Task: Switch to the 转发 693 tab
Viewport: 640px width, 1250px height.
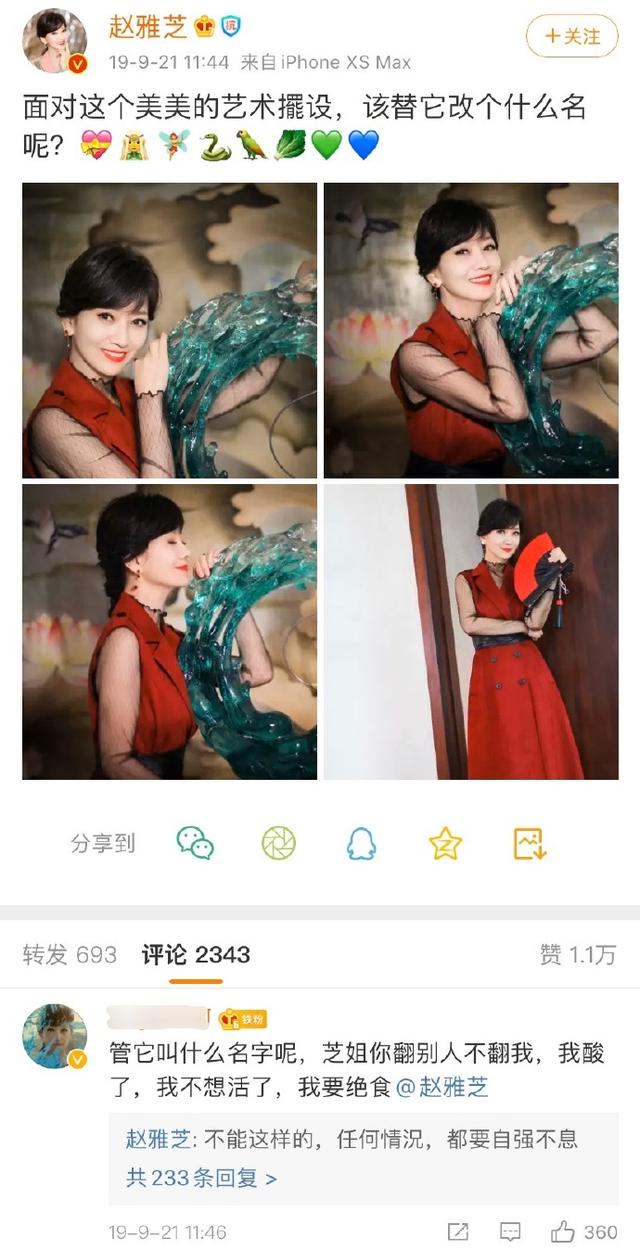Action: [69, 955]
